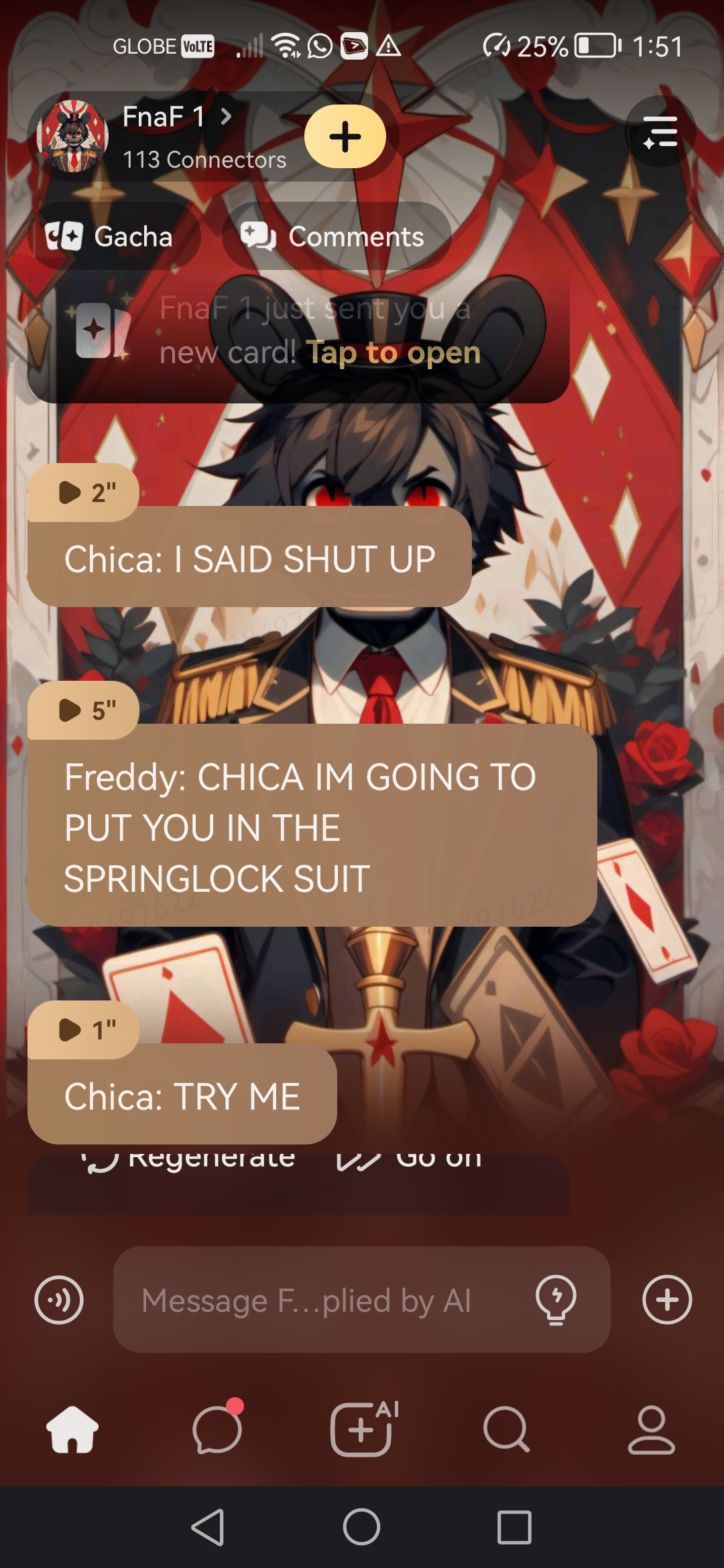The height and width of the screenshot is (1568, 724).
Task: Tap the lightbulb suggestion icon
Action: (x=556, y=1299)
